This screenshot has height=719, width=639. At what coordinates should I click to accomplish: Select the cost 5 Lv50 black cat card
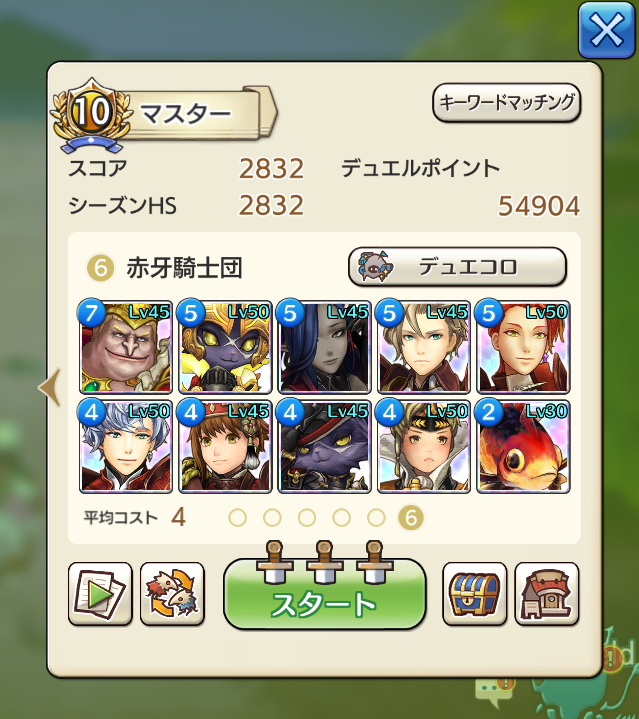click(x=225, y=347)
